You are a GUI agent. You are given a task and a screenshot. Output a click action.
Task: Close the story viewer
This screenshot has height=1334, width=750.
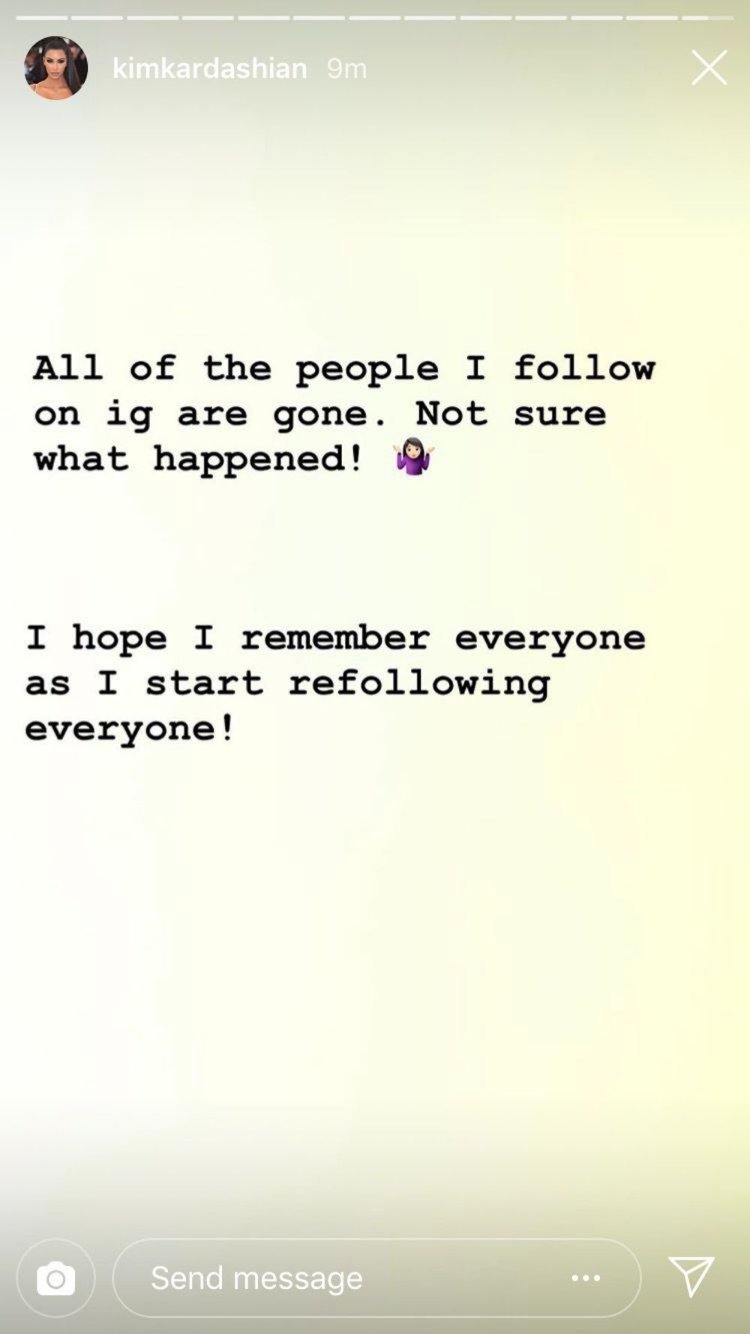(x=709, y=68)
